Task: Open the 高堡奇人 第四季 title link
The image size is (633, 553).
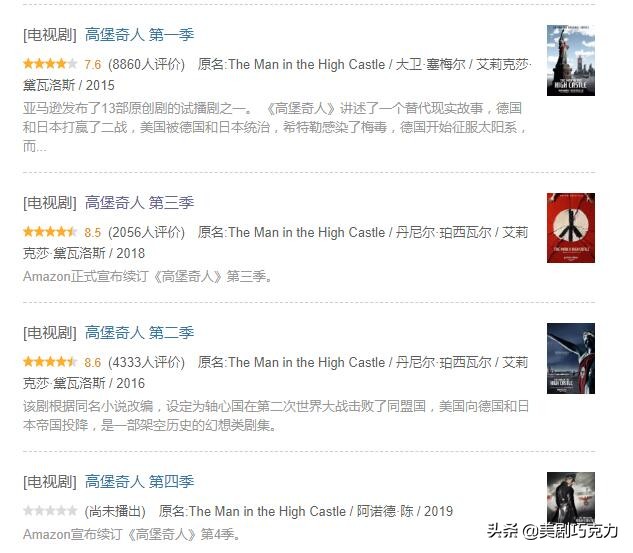Action: 139,481
